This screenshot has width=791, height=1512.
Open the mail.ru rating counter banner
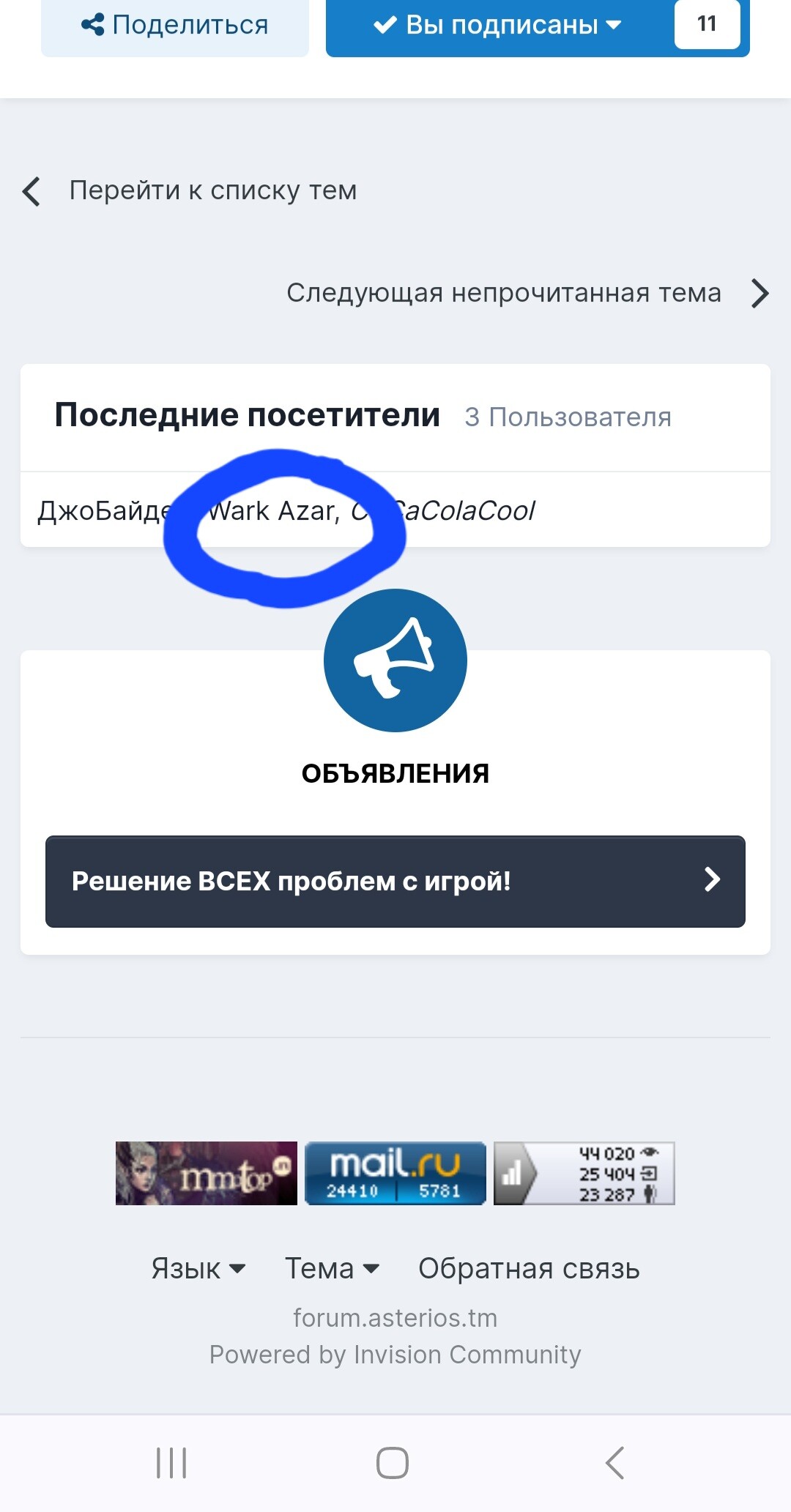click(x=395, y=1173)
